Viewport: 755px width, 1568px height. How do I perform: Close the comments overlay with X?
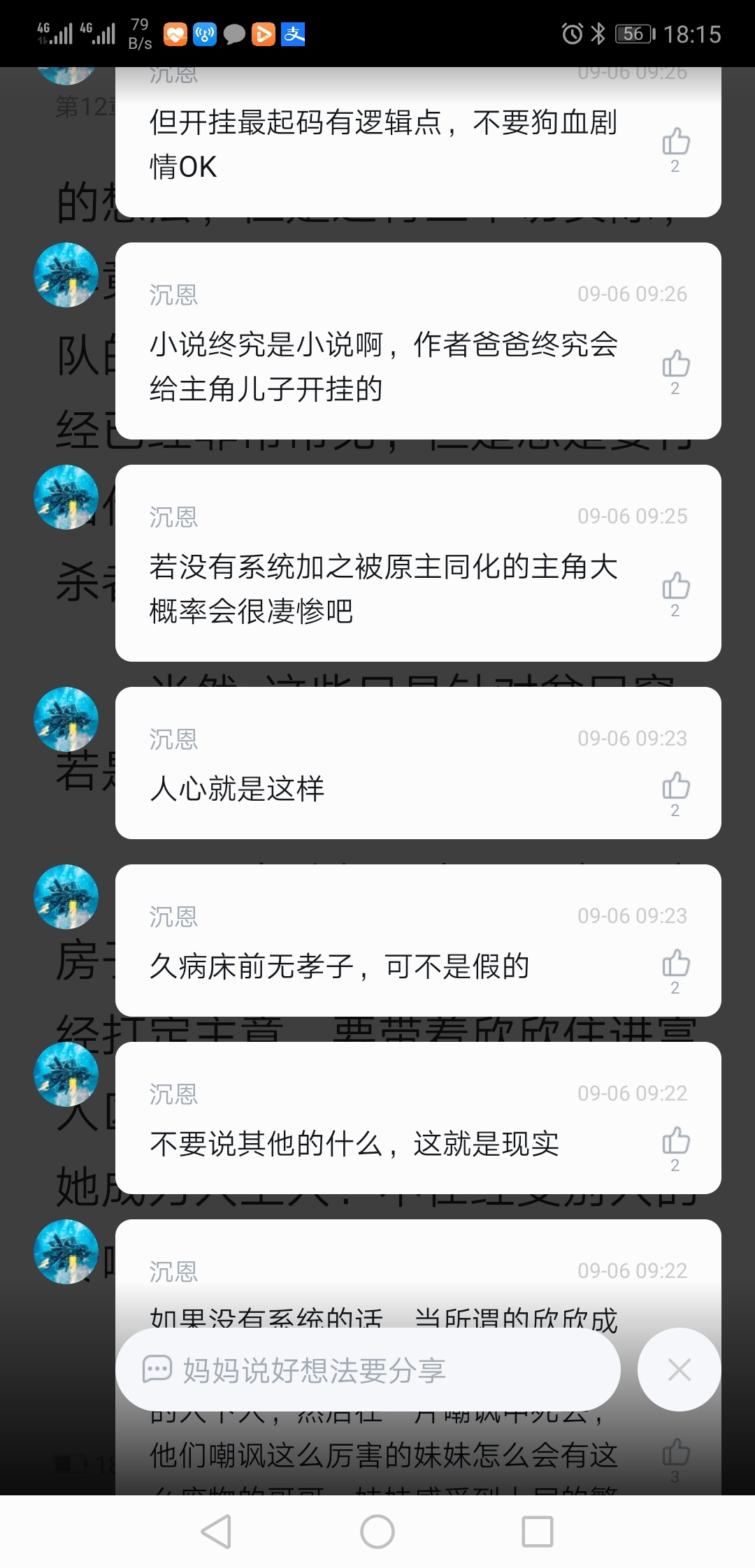(x=679, y=1370)
